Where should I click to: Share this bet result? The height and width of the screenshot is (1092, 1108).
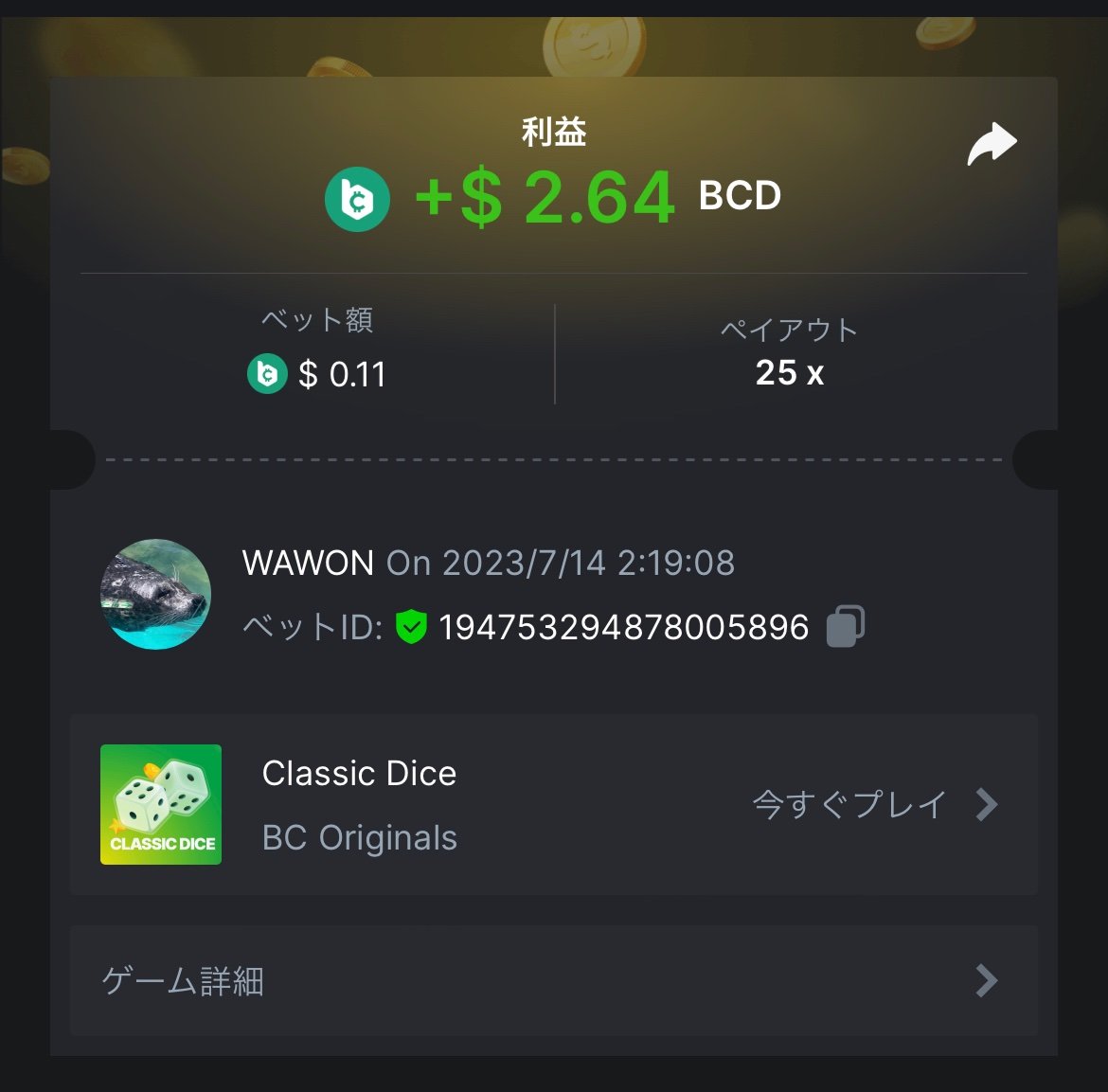pyautogui.click(x=992, y=145)
